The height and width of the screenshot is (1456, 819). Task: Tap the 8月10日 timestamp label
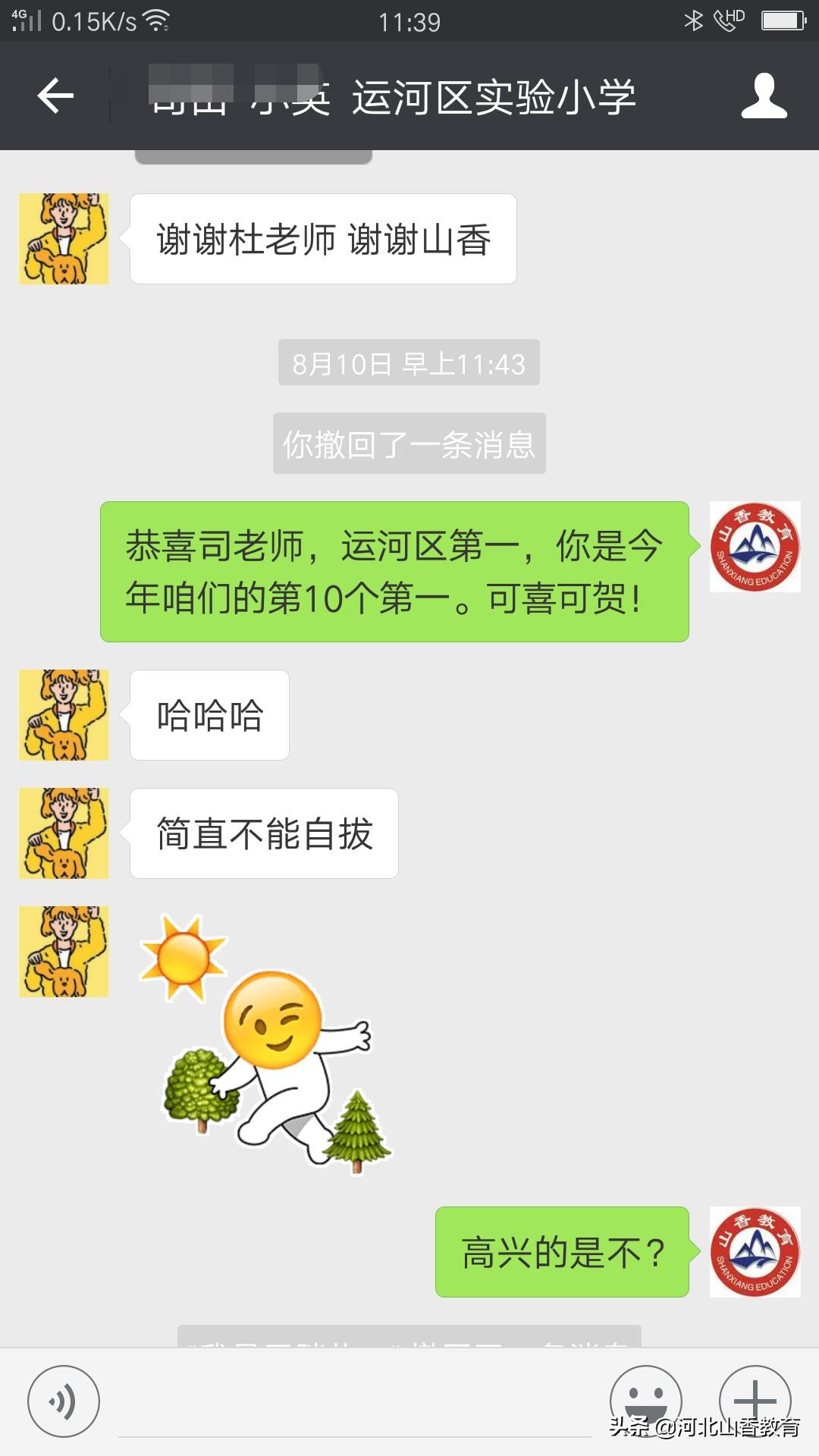(x=407, y=362)
